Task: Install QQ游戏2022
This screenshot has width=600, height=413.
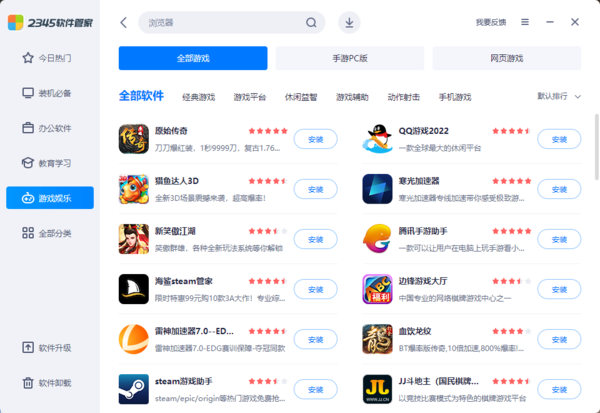Action: (x=559, y=139)
